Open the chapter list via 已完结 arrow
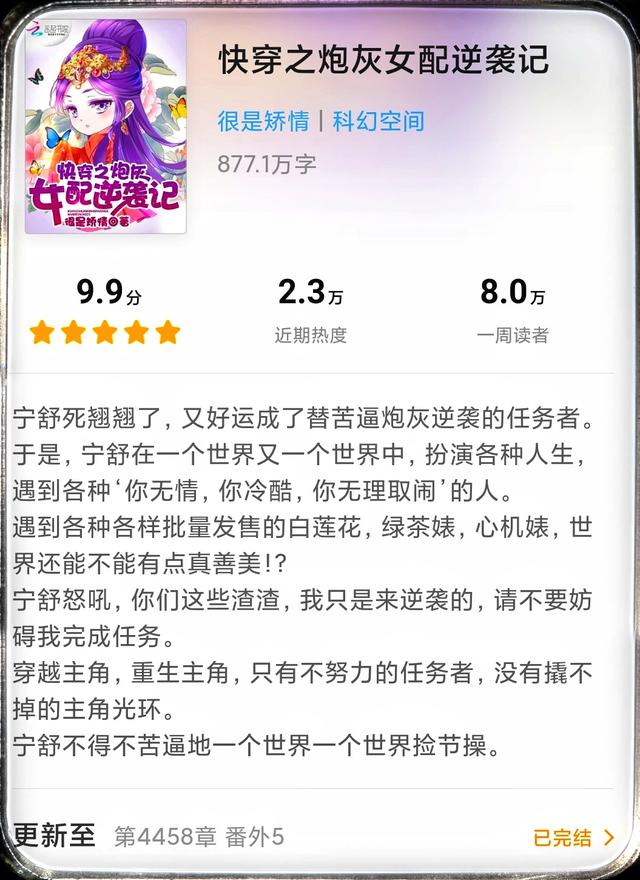Image resolution: width=640 pixels, height=880 pixels. [x=575, y=838]
